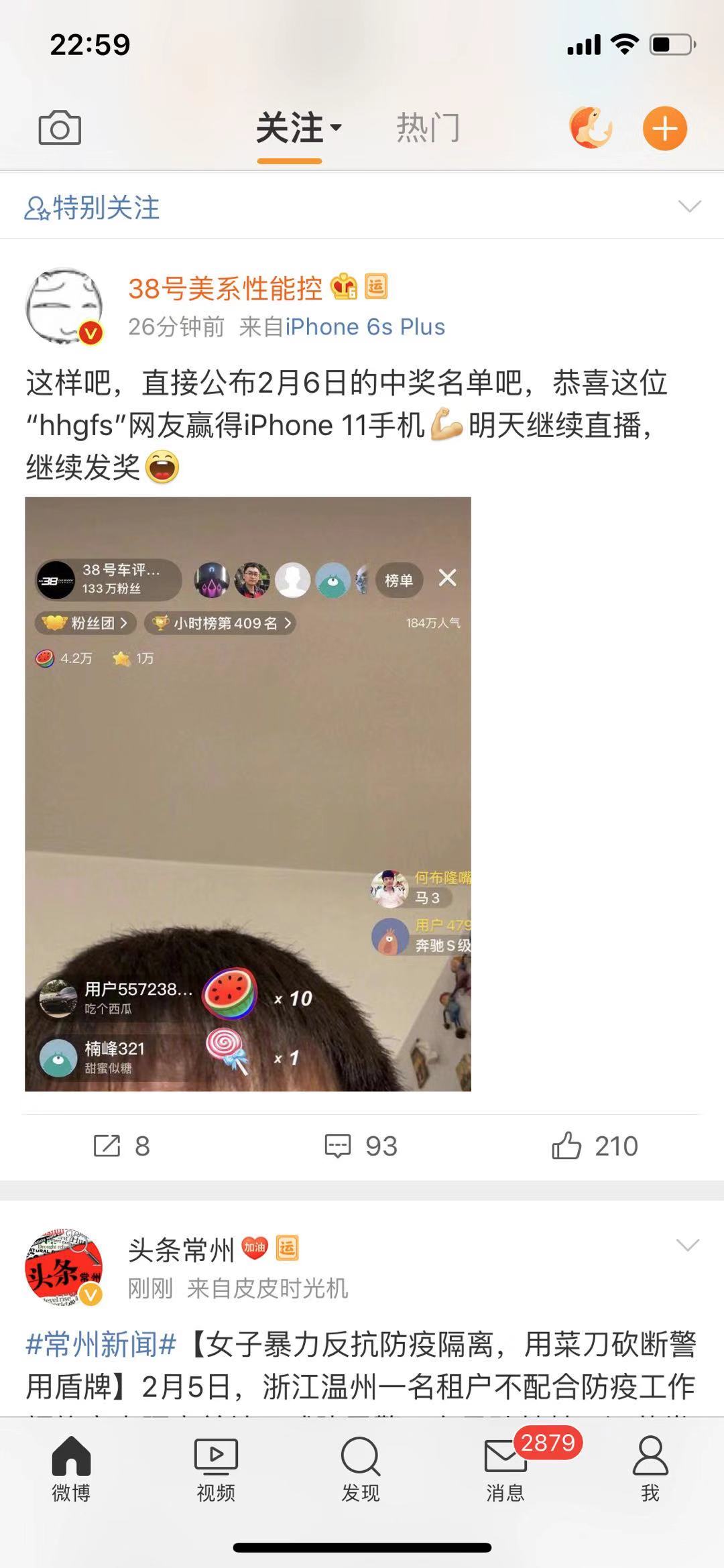The height and width of the screenshot is (1568, 724).
Task: Open the 发现 discover tab
Action: 361,1468
